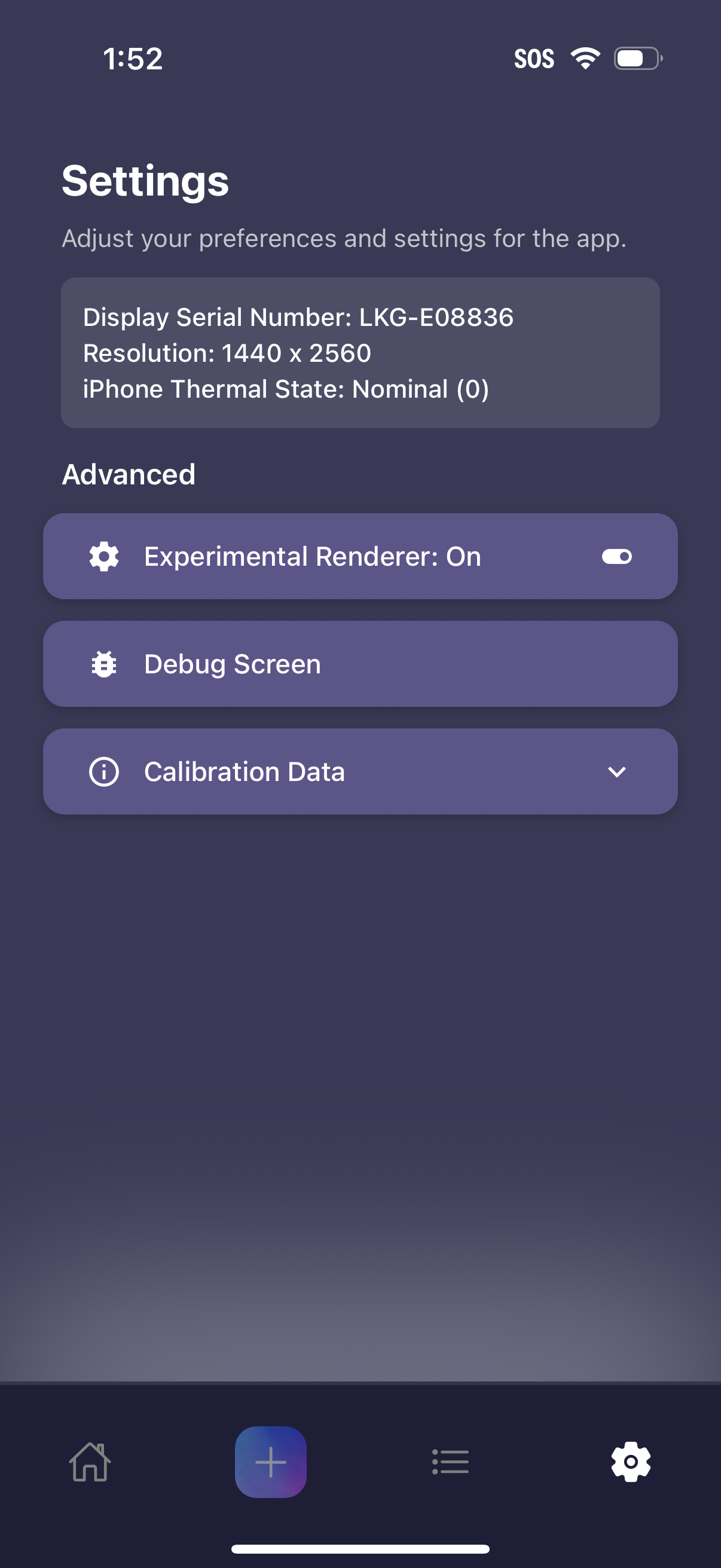Tap the plus add button
The width and height of the screenshot is (721, 1568).
point(270,1462)
